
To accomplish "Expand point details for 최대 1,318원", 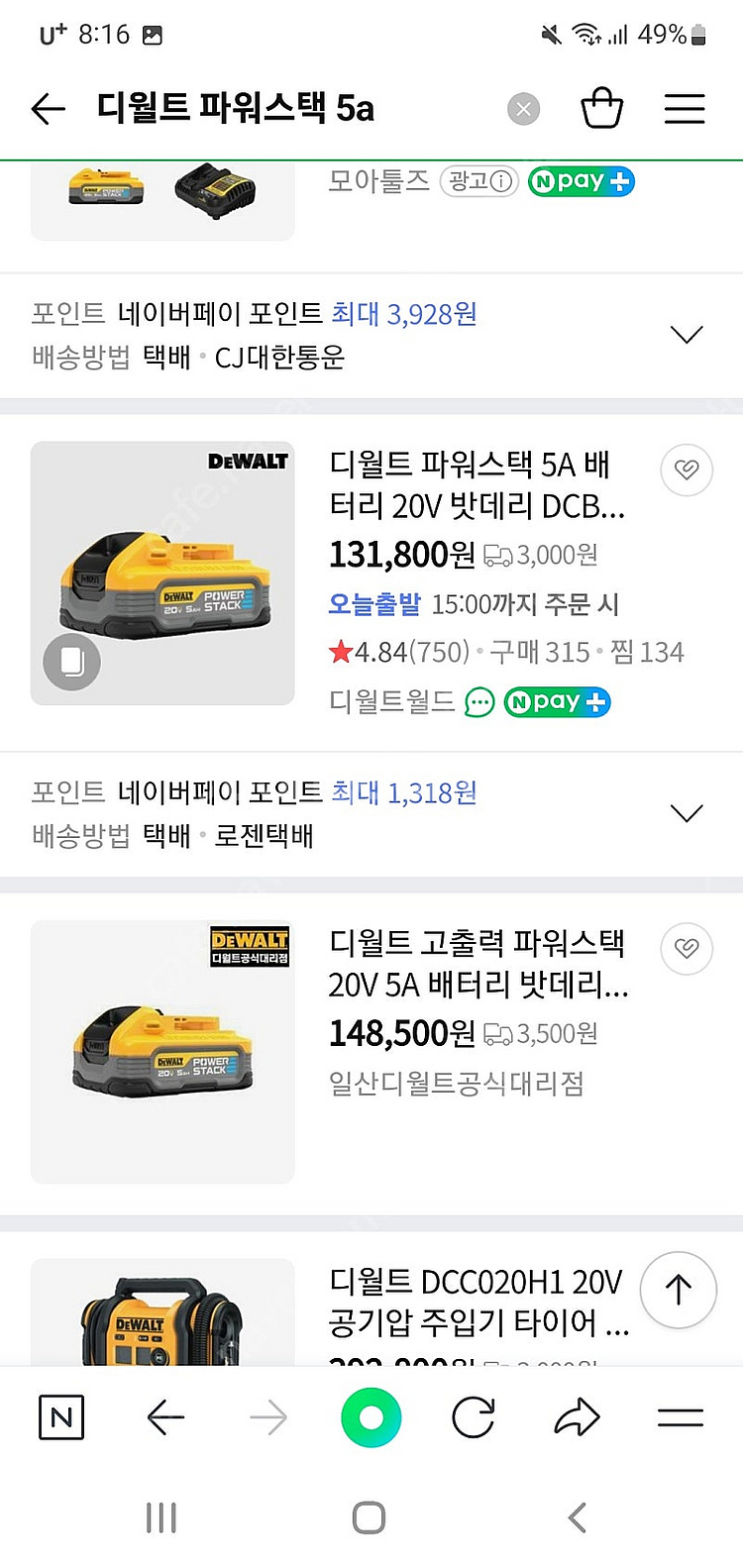I will [686, 813].
